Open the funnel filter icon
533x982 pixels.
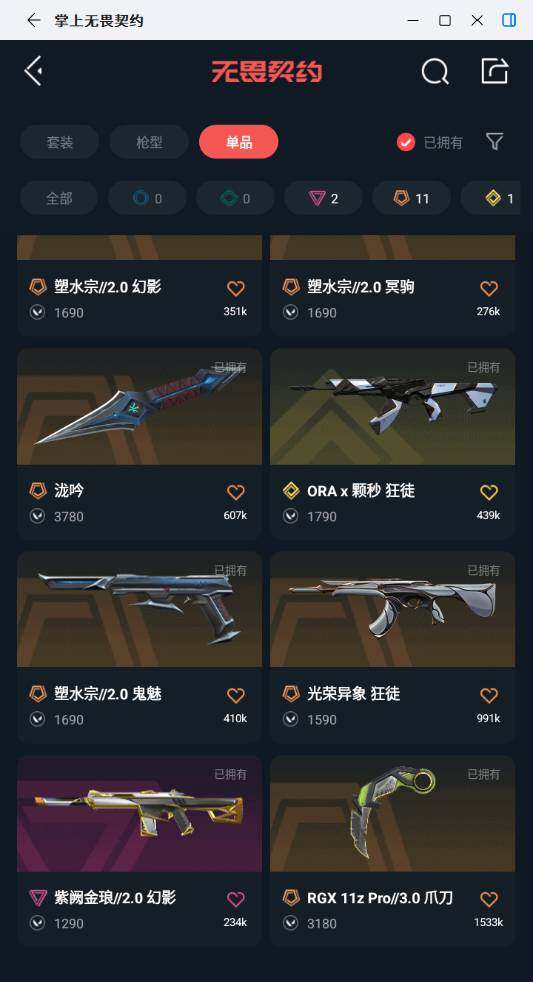tap(494, 142)
